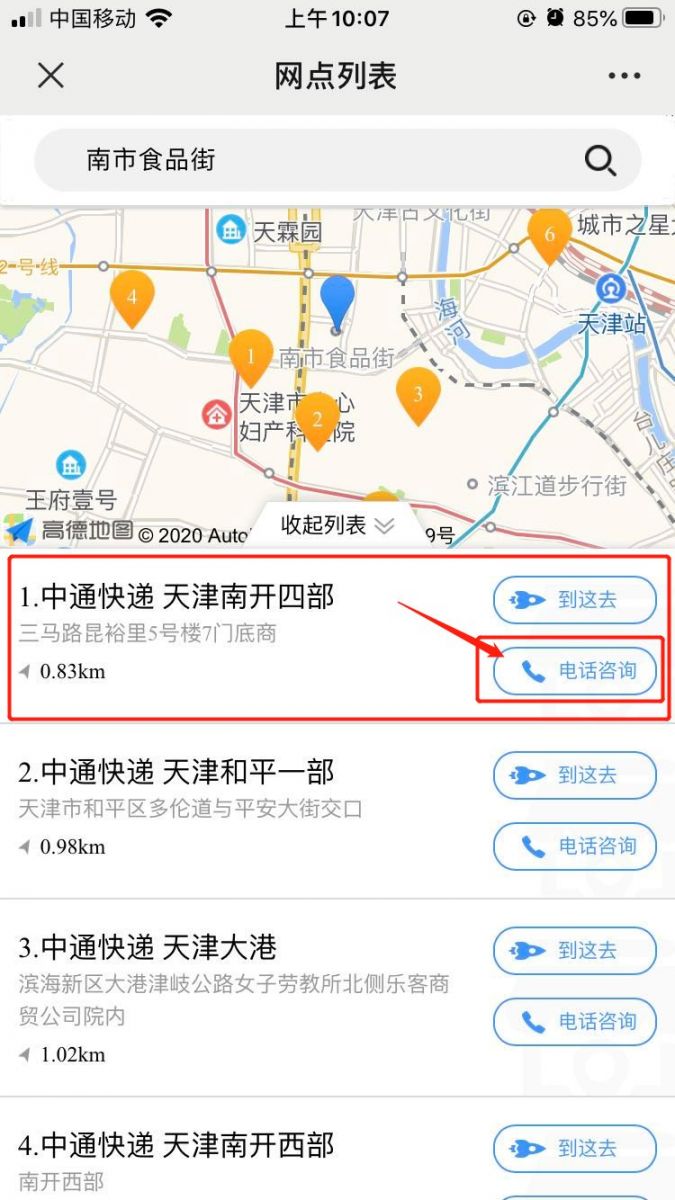Close the 网点列表 page
The height and width of the screenshot is (1200, 675).
click(x=50, y=75)
